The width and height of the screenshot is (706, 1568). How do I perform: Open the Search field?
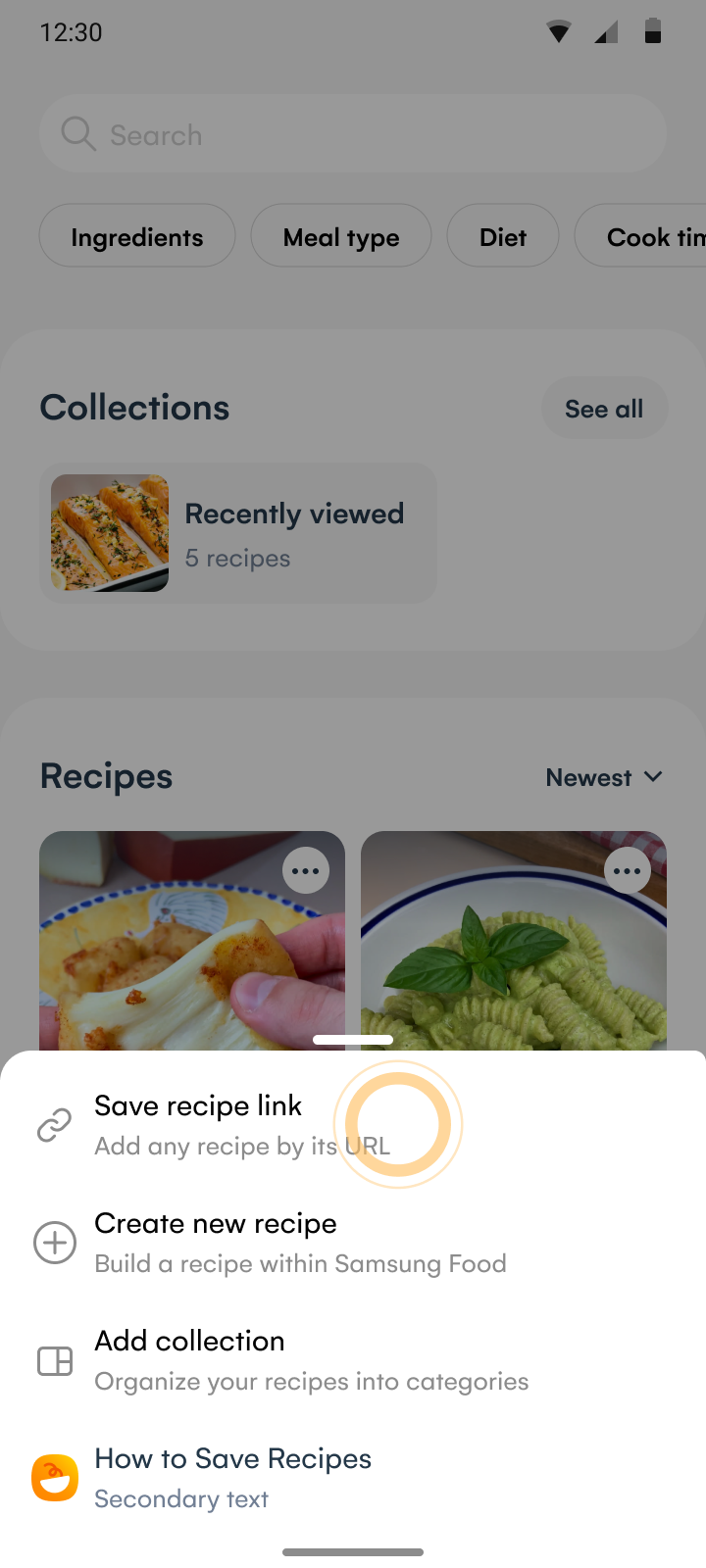353,134
